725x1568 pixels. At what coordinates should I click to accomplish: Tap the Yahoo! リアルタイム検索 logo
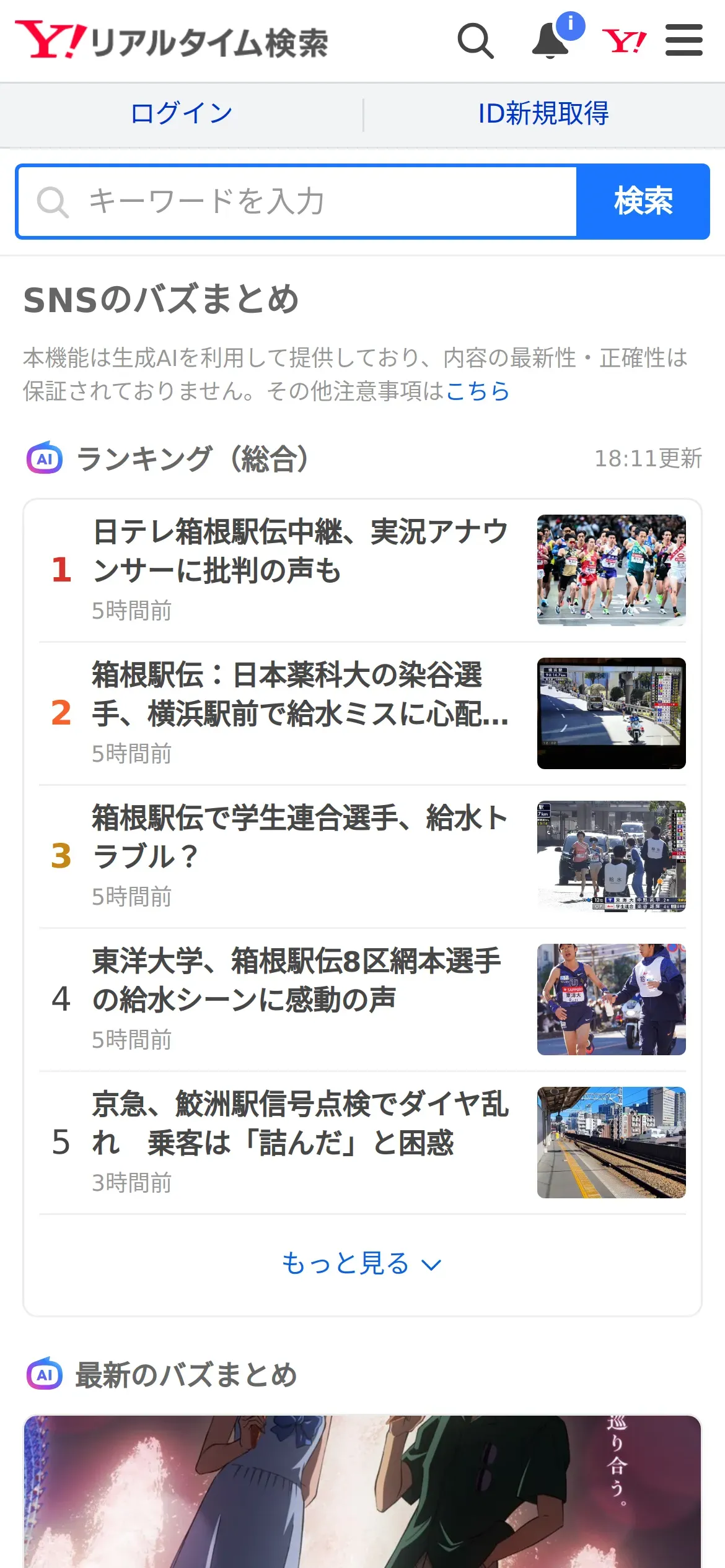[x=172, y=41]
